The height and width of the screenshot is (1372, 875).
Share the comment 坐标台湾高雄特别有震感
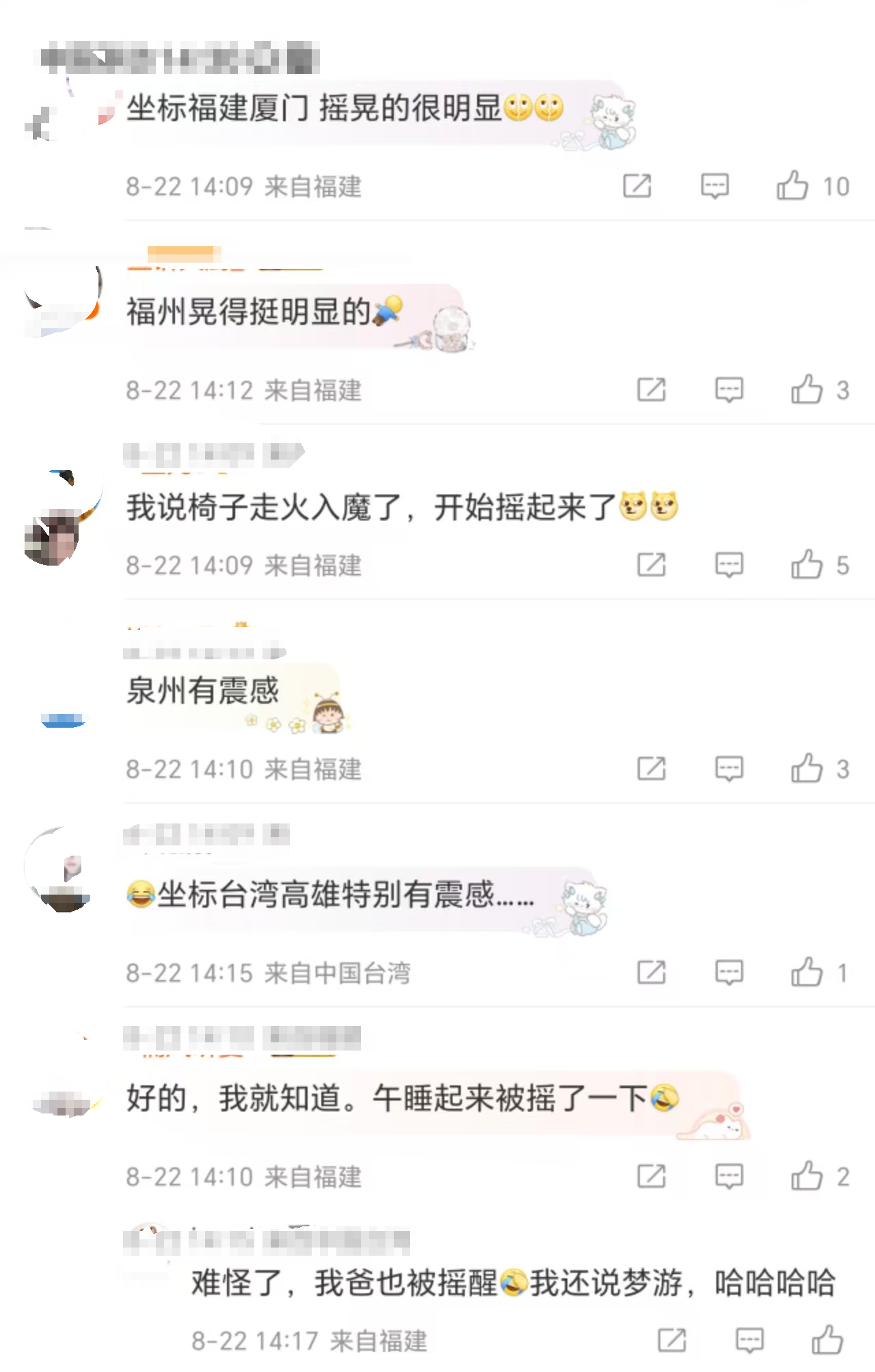pyautogui.click(x=651, y=972)
